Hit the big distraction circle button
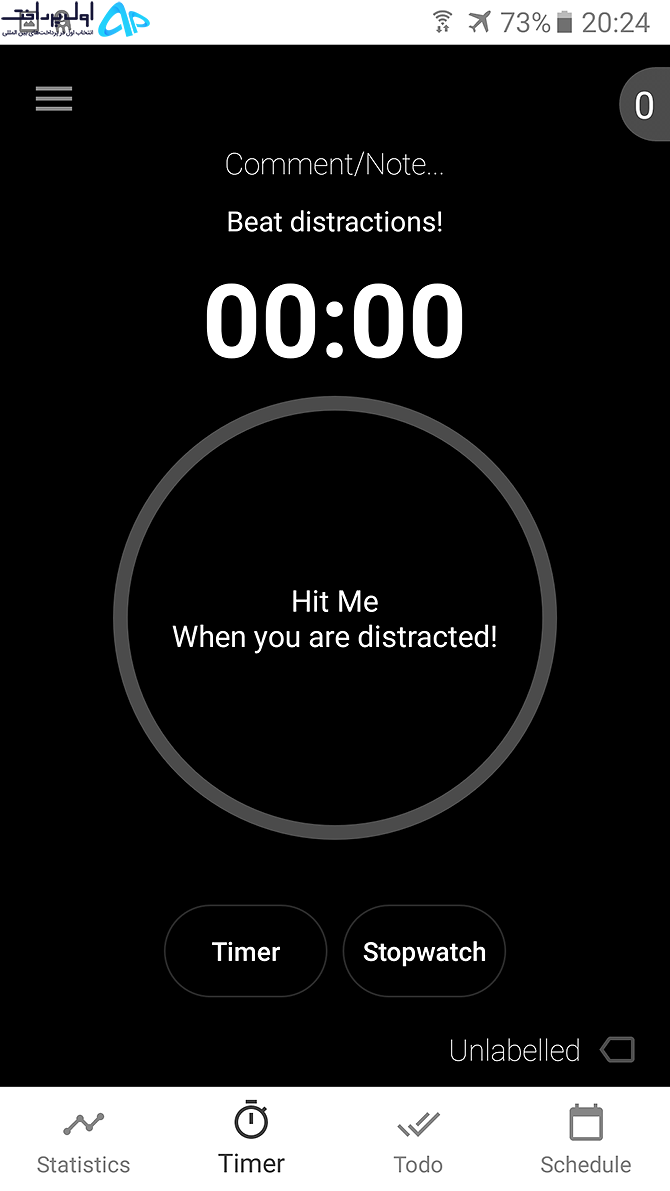 coord(335,618)
